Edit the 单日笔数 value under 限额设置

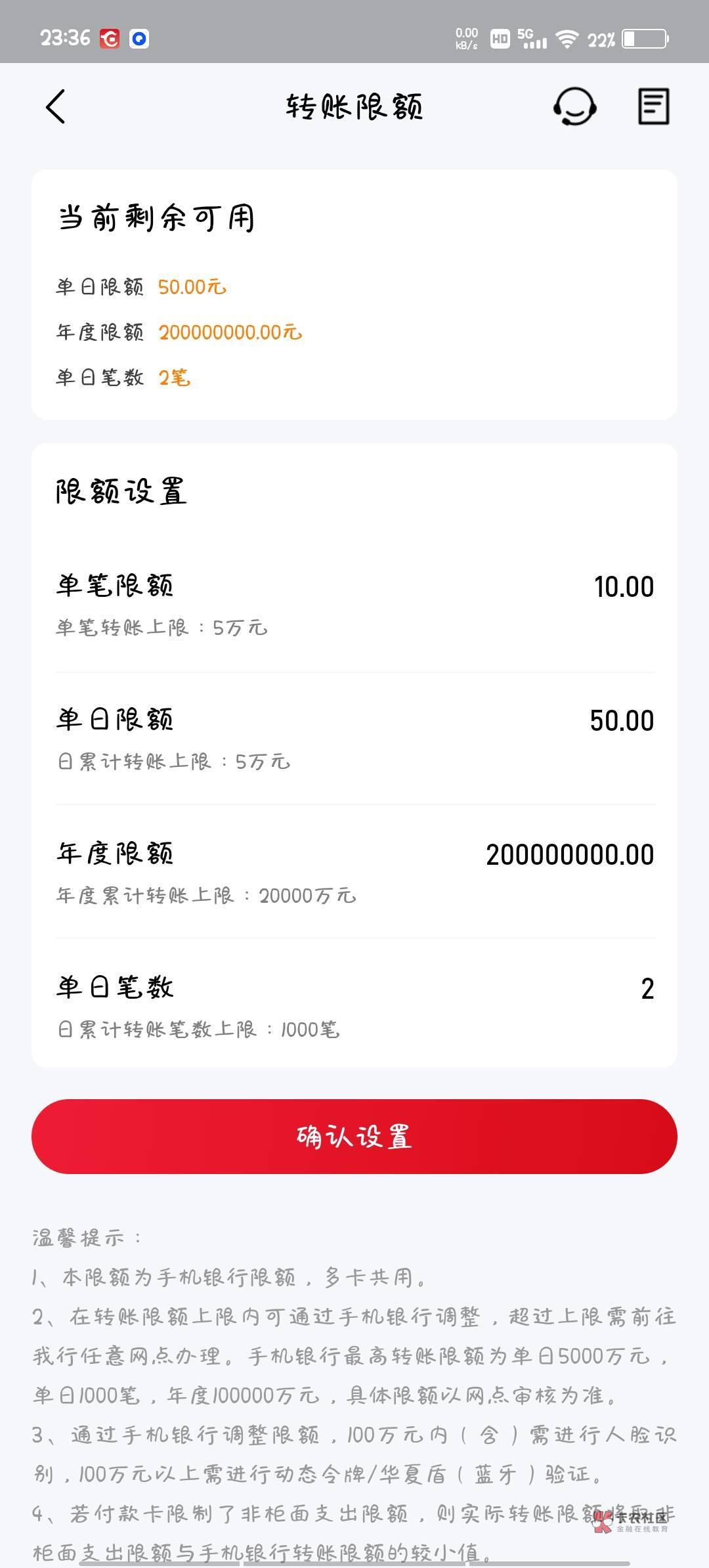click(x=647, y=989)
